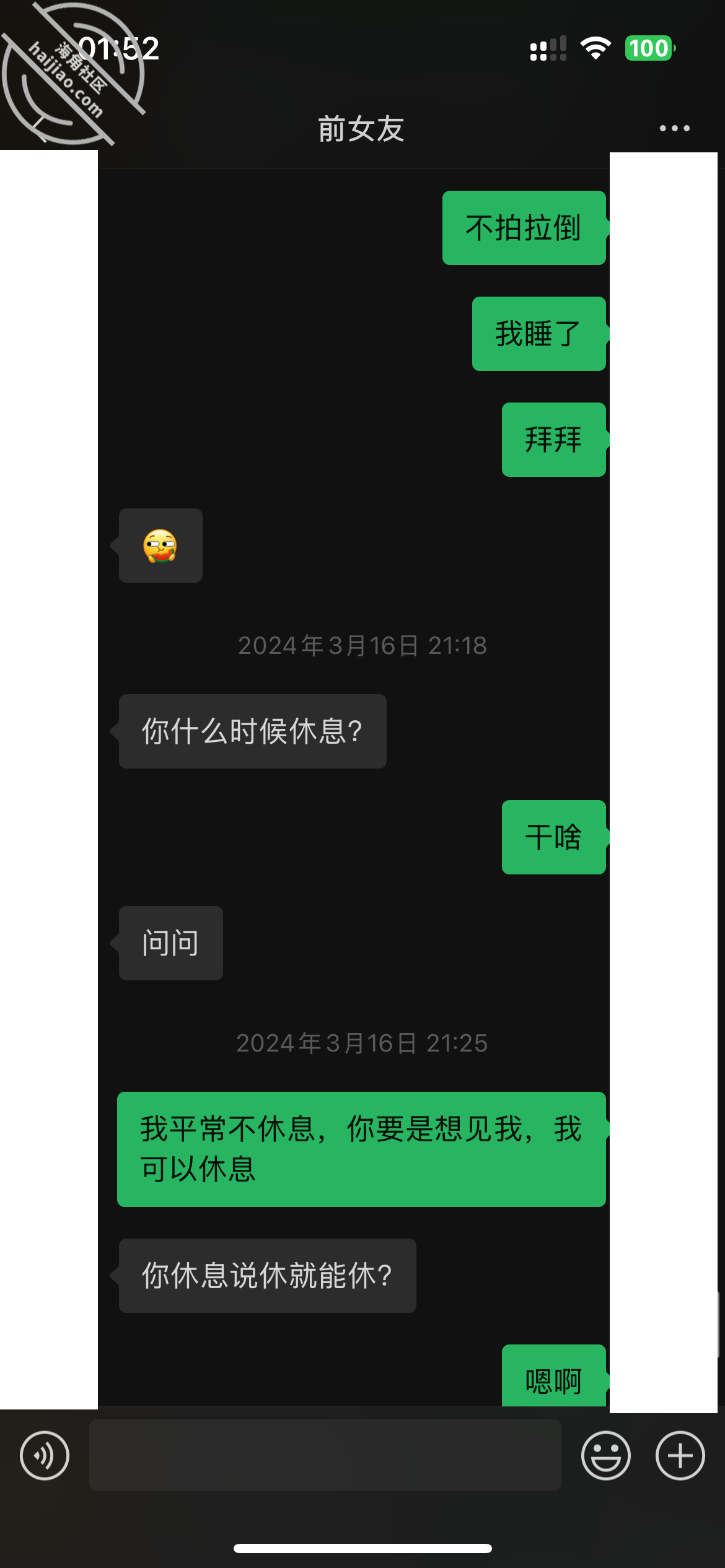Open the plus attachments menu
The image size is (725, 1568).
click(680, 1455)
